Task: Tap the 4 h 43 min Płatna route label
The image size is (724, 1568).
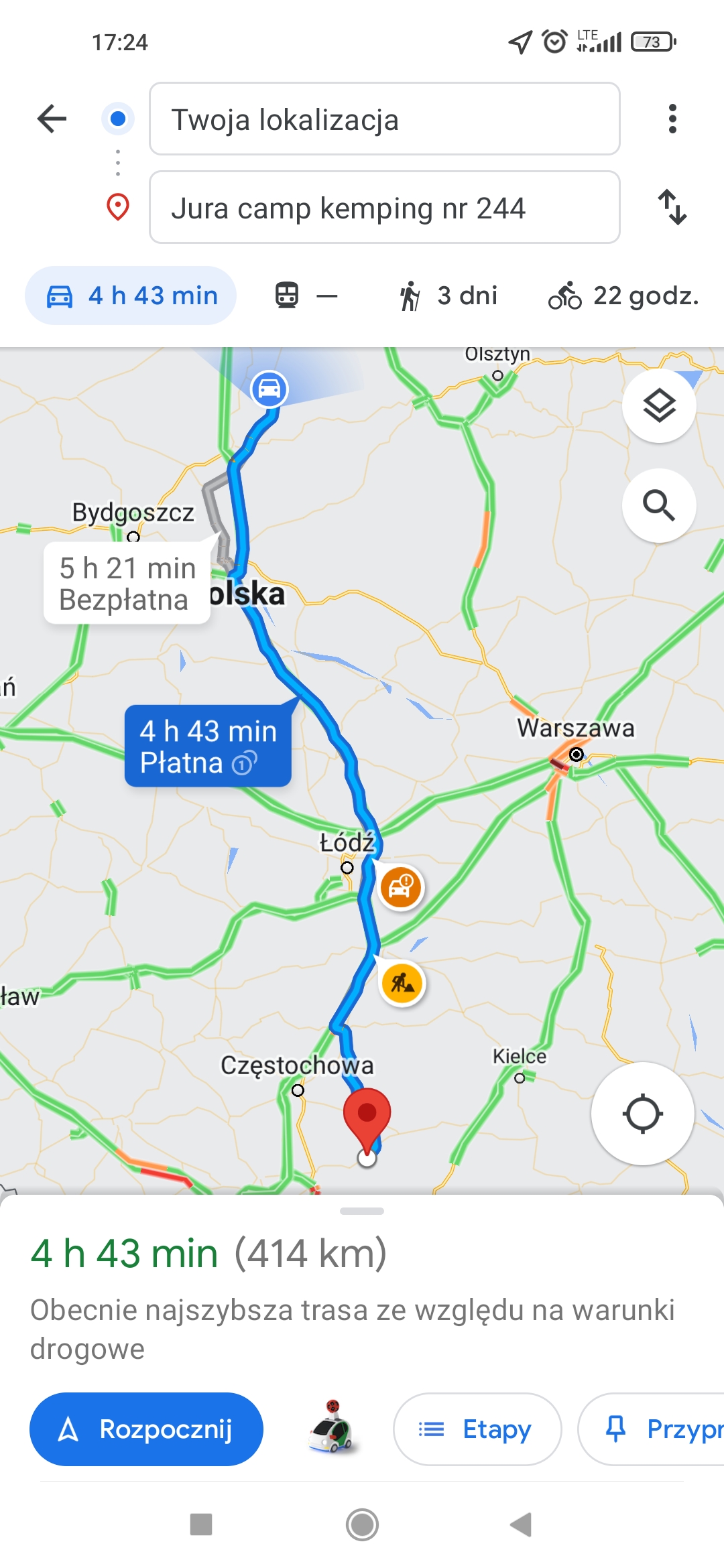Action: [208, 746]
